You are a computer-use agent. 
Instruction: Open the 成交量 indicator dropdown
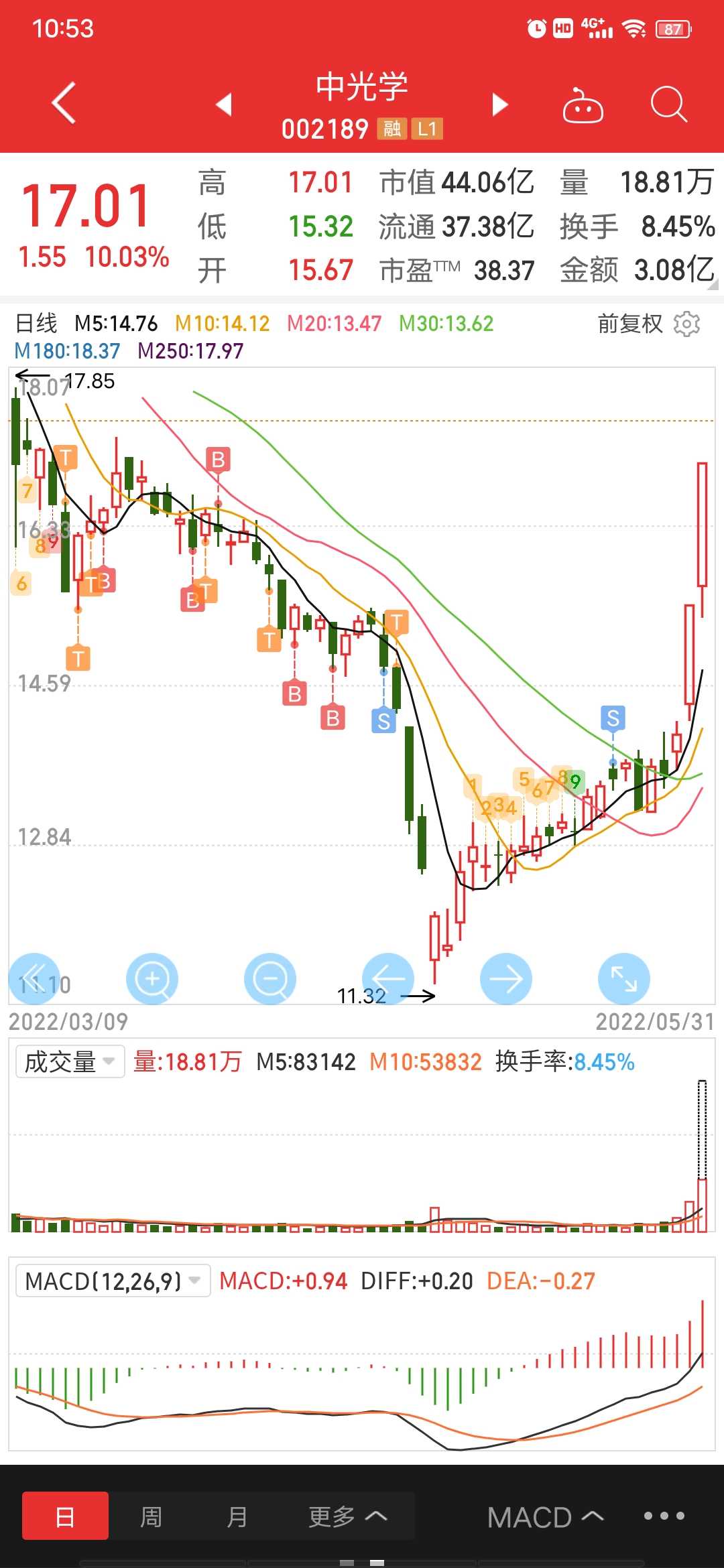pos(70,1061)
